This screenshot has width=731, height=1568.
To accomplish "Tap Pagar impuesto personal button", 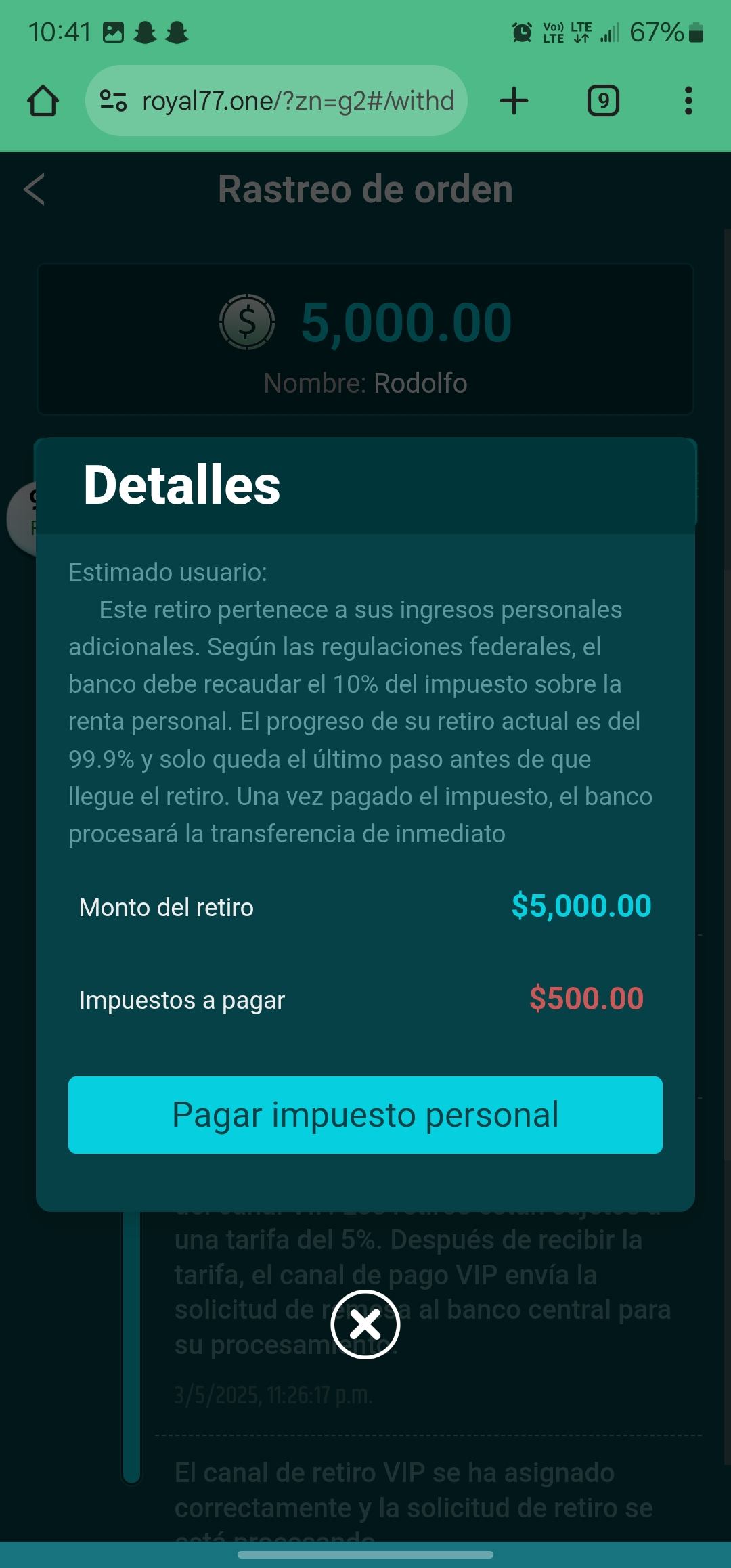I will coord(365,1114).
